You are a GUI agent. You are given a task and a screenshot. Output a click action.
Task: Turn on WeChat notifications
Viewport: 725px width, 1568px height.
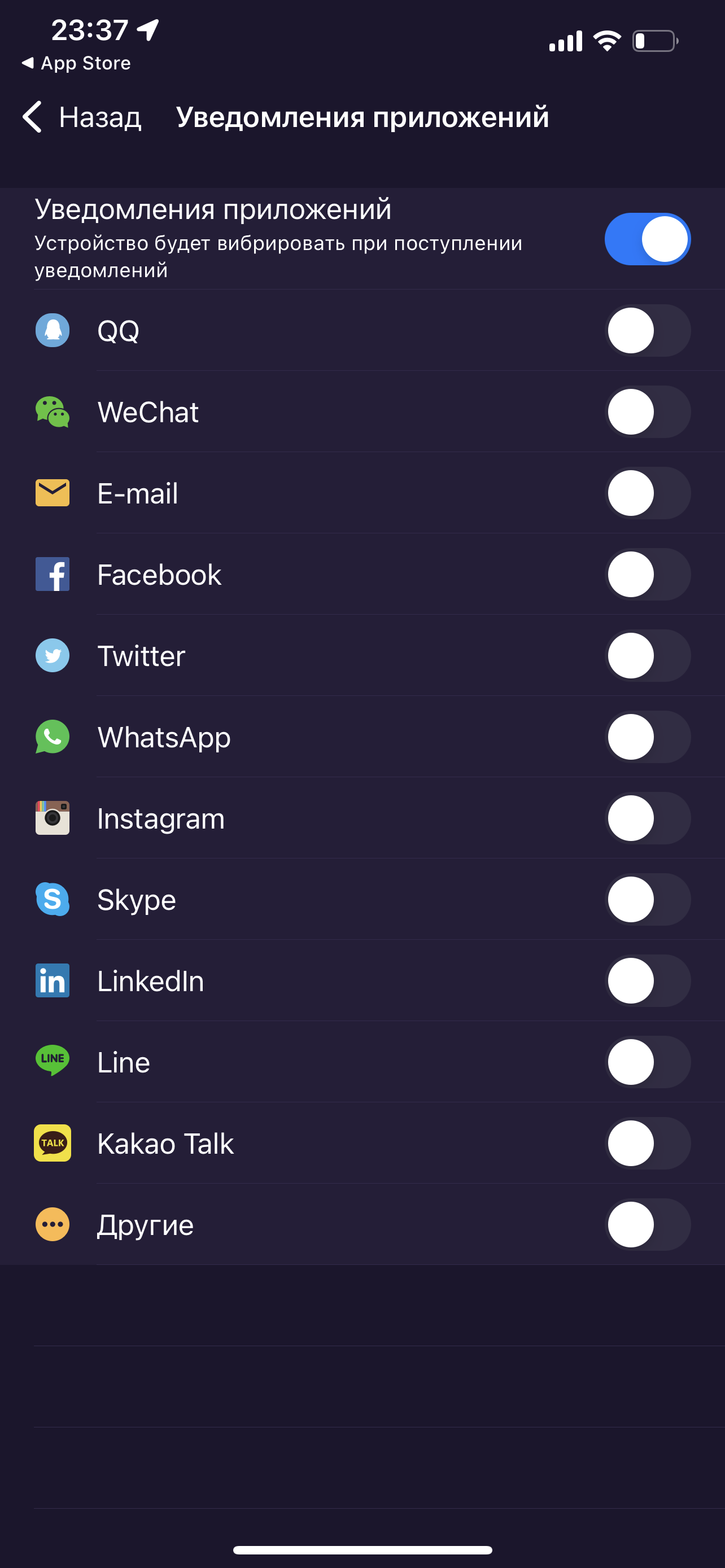pyautogui.click(x=647, y=412)
